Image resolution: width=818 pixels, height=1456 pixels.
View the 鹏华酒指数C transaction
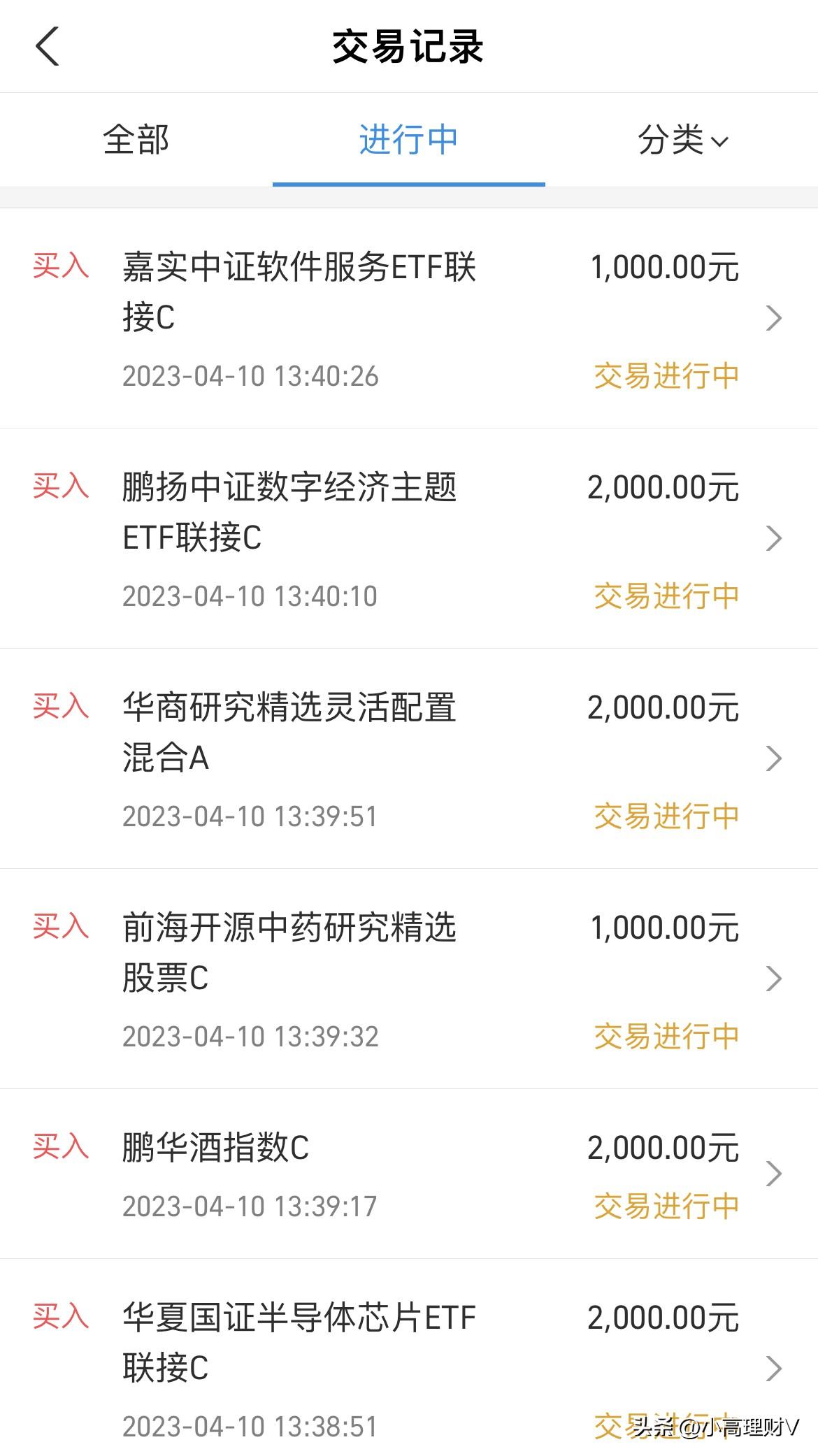[409, 1174]
